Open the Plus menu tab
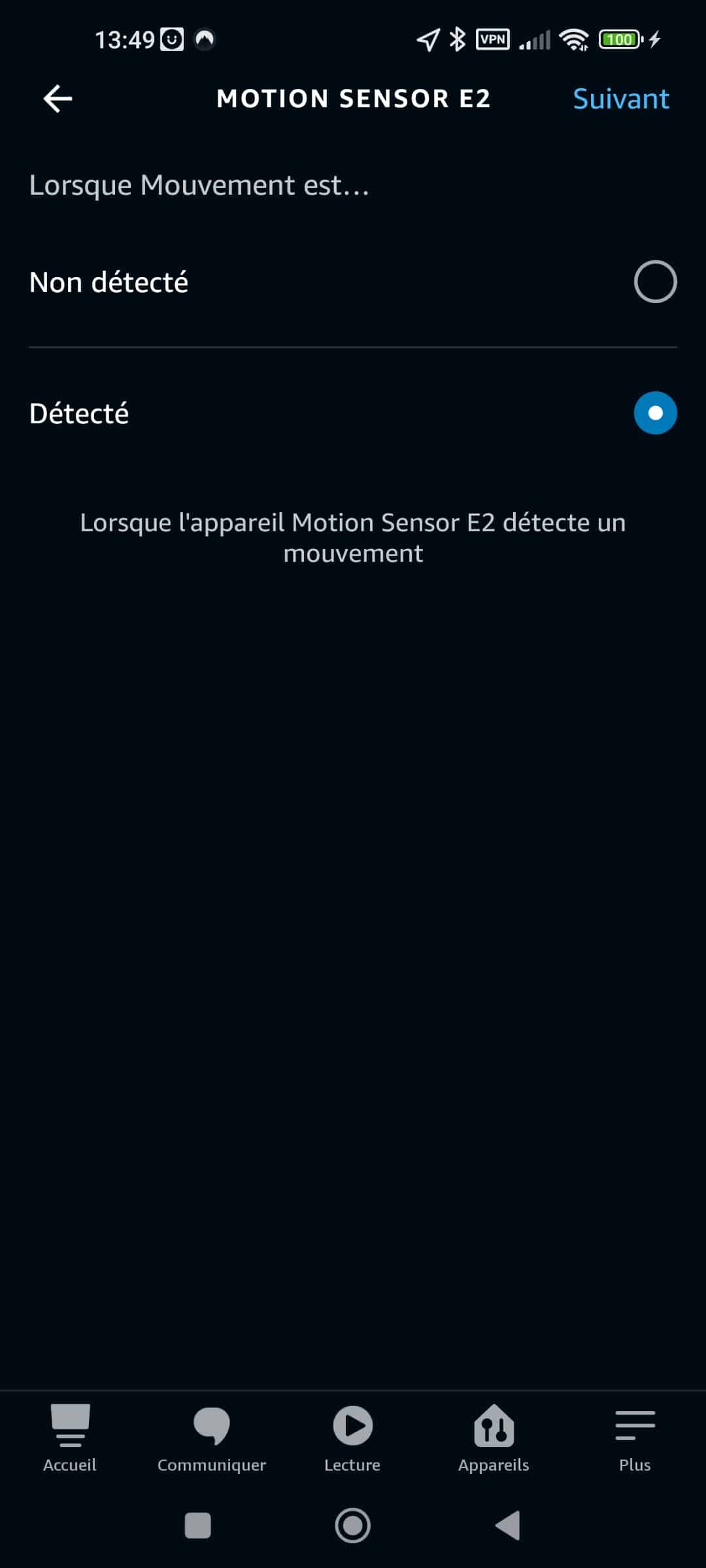706x1568 pixels. click(x=635, y=1437)
